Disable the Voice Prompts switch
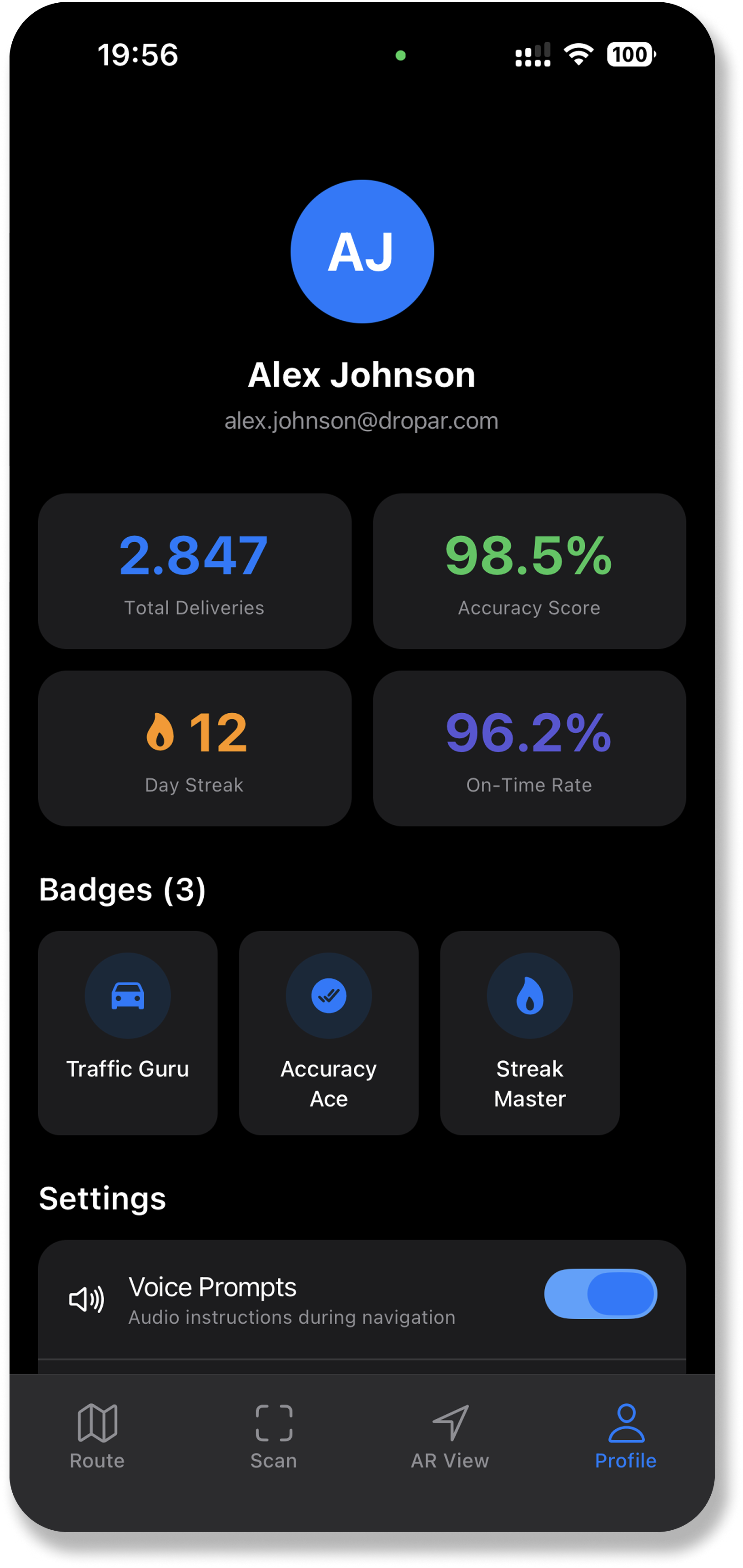The height and width of the screenshot is (1568, 743). (x=600, y=1294)
